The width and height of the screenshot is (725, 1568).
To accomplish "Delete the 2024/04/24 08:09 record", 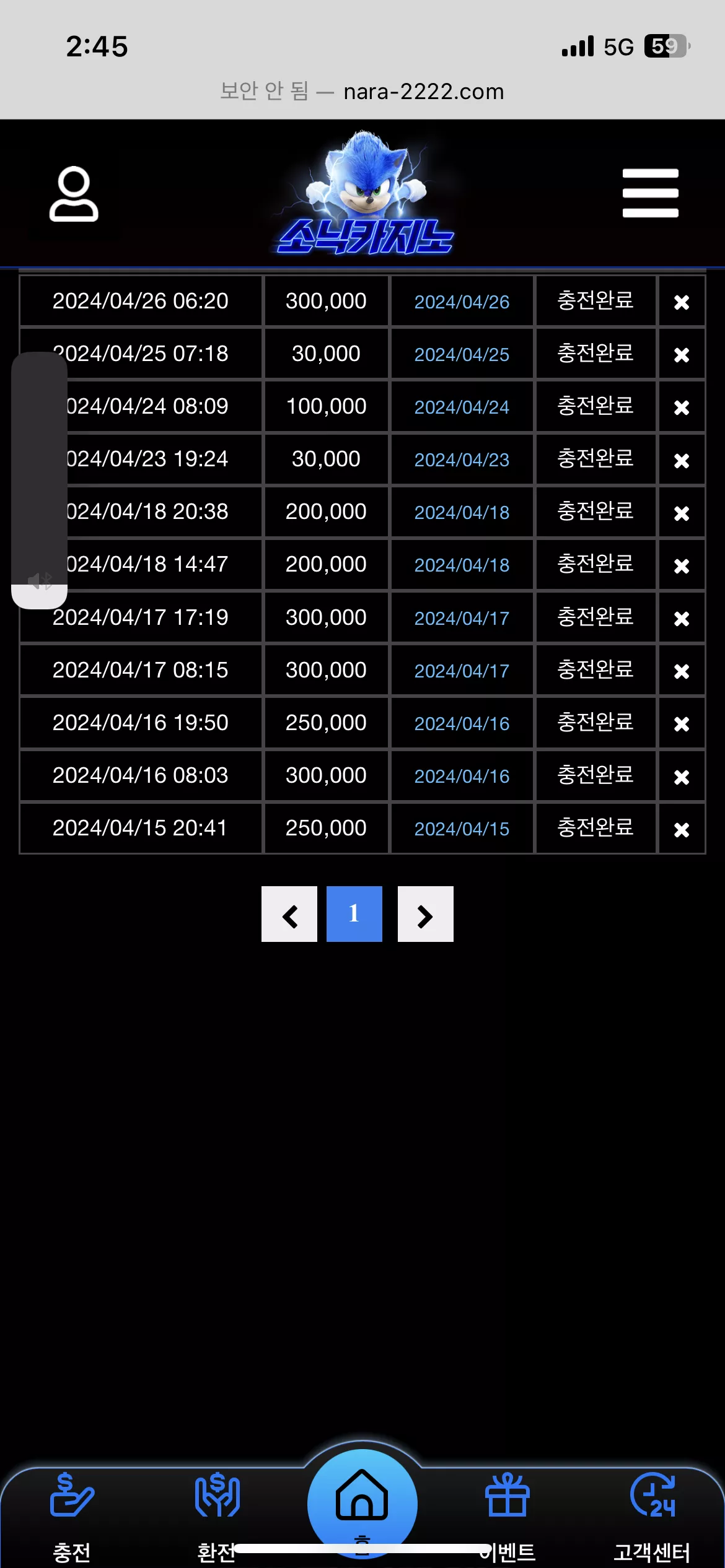I will [x=682, y=407].
